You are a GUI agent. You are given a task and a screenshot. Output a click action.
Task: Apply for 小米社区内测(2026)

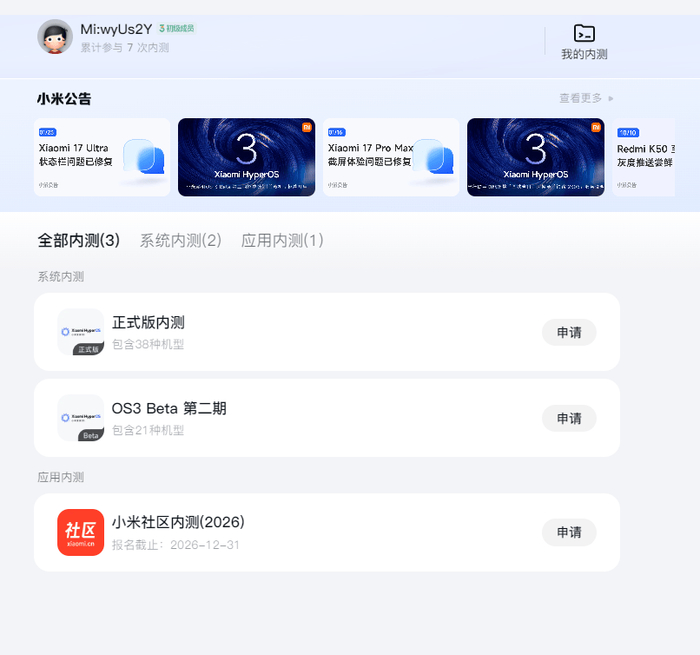(569, 532)
